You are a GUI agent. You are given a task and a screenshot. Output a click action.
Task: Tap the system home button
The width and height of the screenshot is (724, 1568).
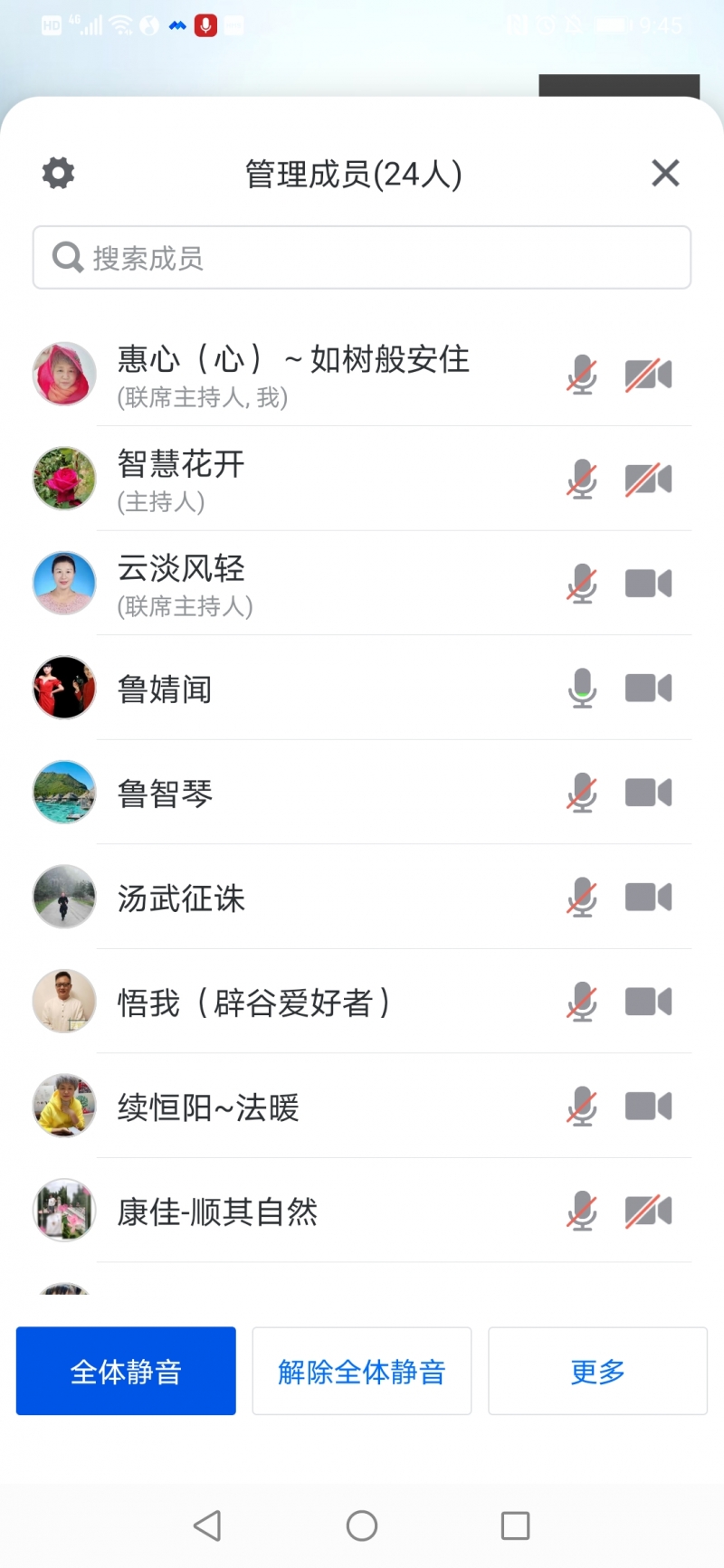[x=362, y=1525]
